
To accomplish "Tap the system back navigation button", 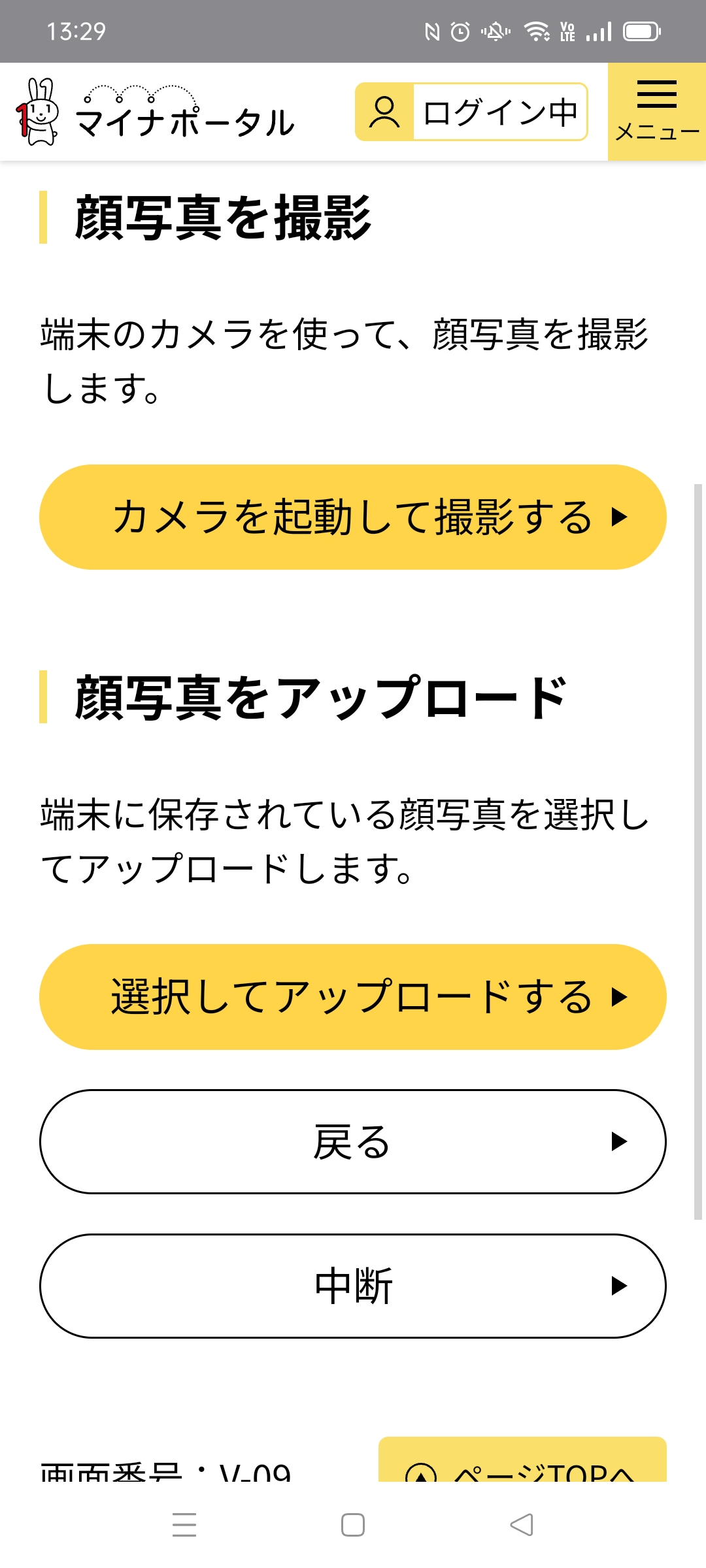I will point(521,1525).
